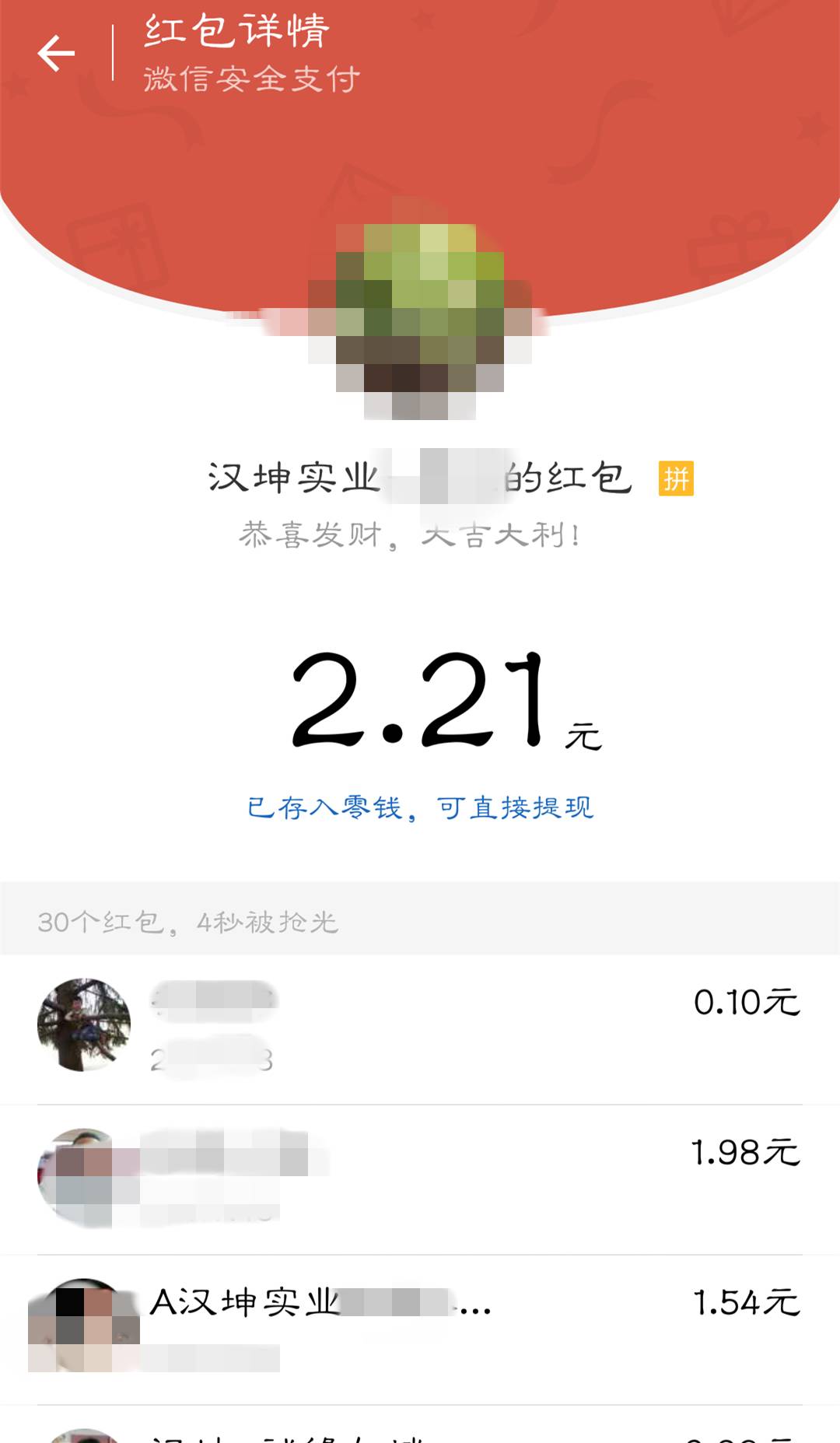
Task: Go back using the top-left arrow
Action: coord(56,54)
